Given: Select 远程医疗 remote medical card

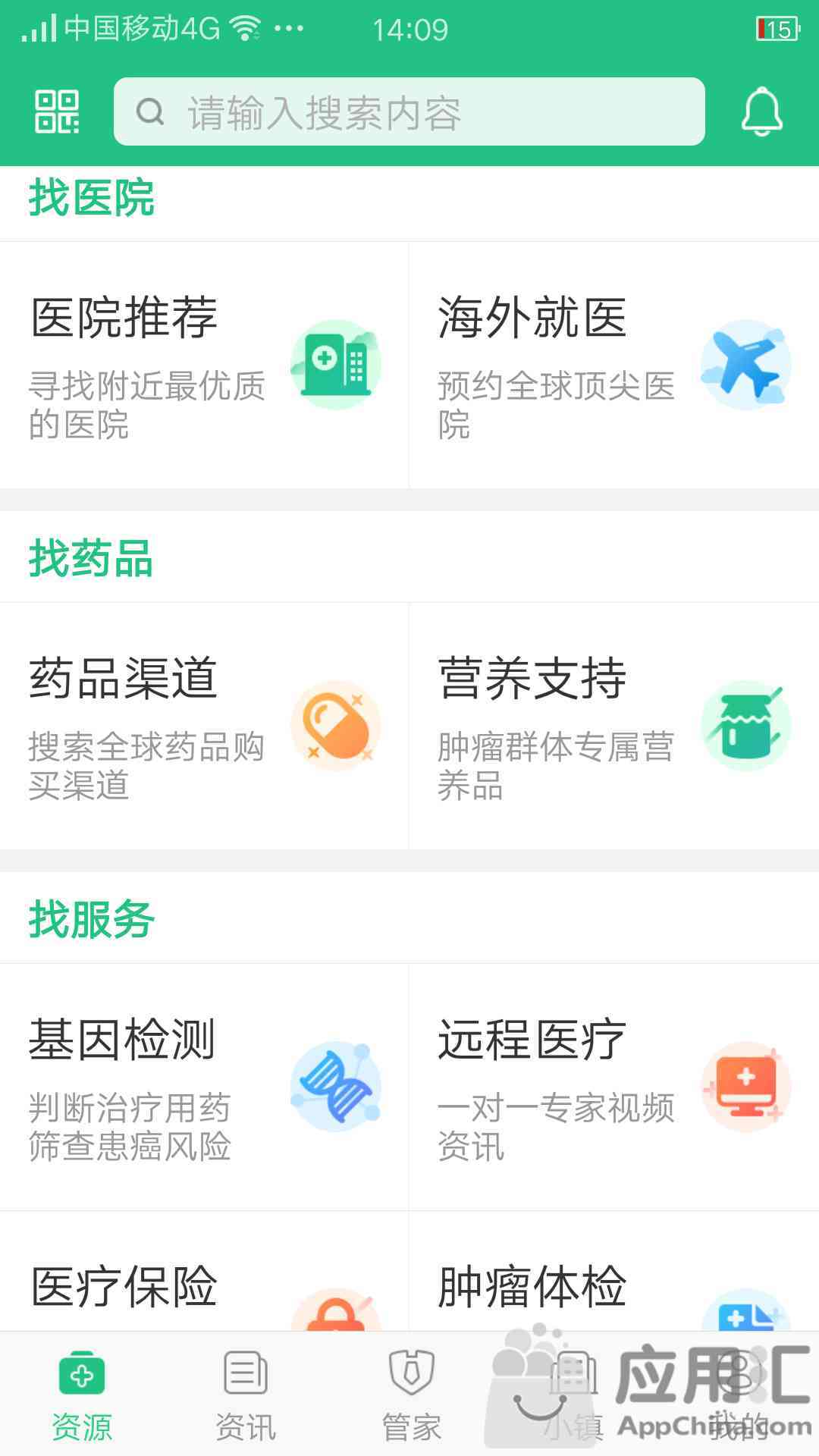Looking at the screenshot, I should click(x=614, y=1087).
